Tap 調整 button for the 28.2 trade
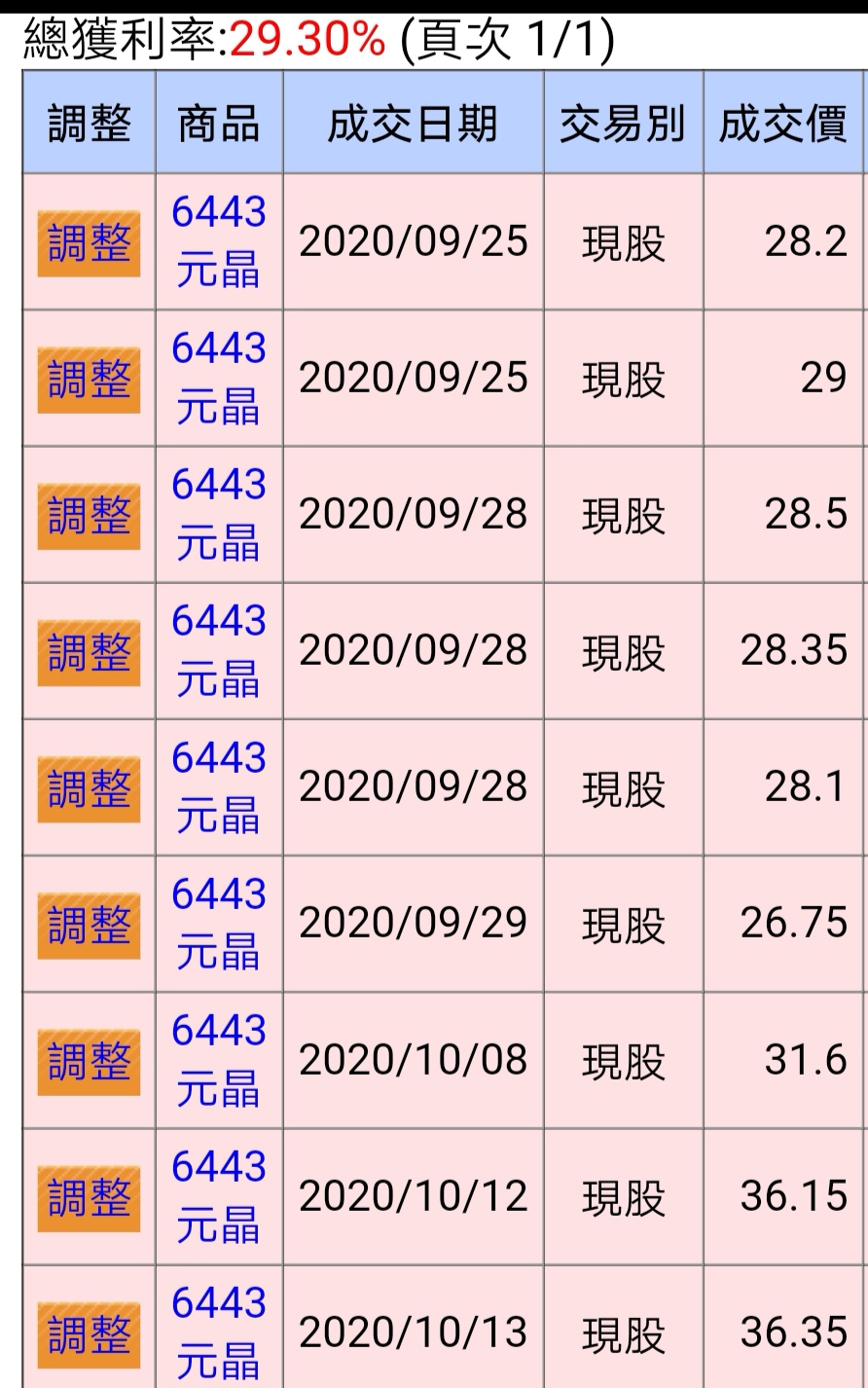The height and width of the screenshot is (1388, 868). (89, 242)
